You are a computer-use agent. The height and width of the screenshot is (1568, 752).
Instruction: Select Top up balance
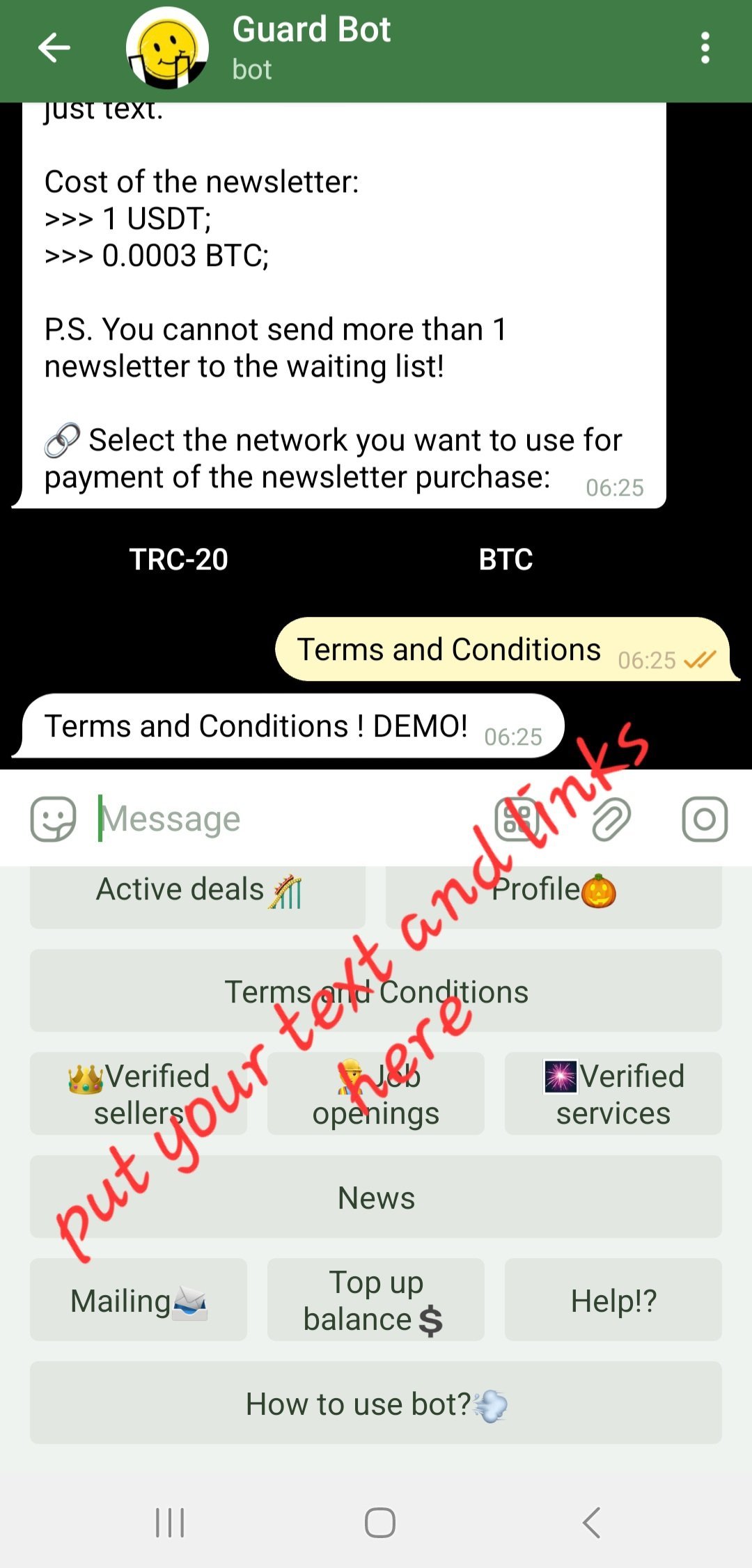[x=376, y=1300]
